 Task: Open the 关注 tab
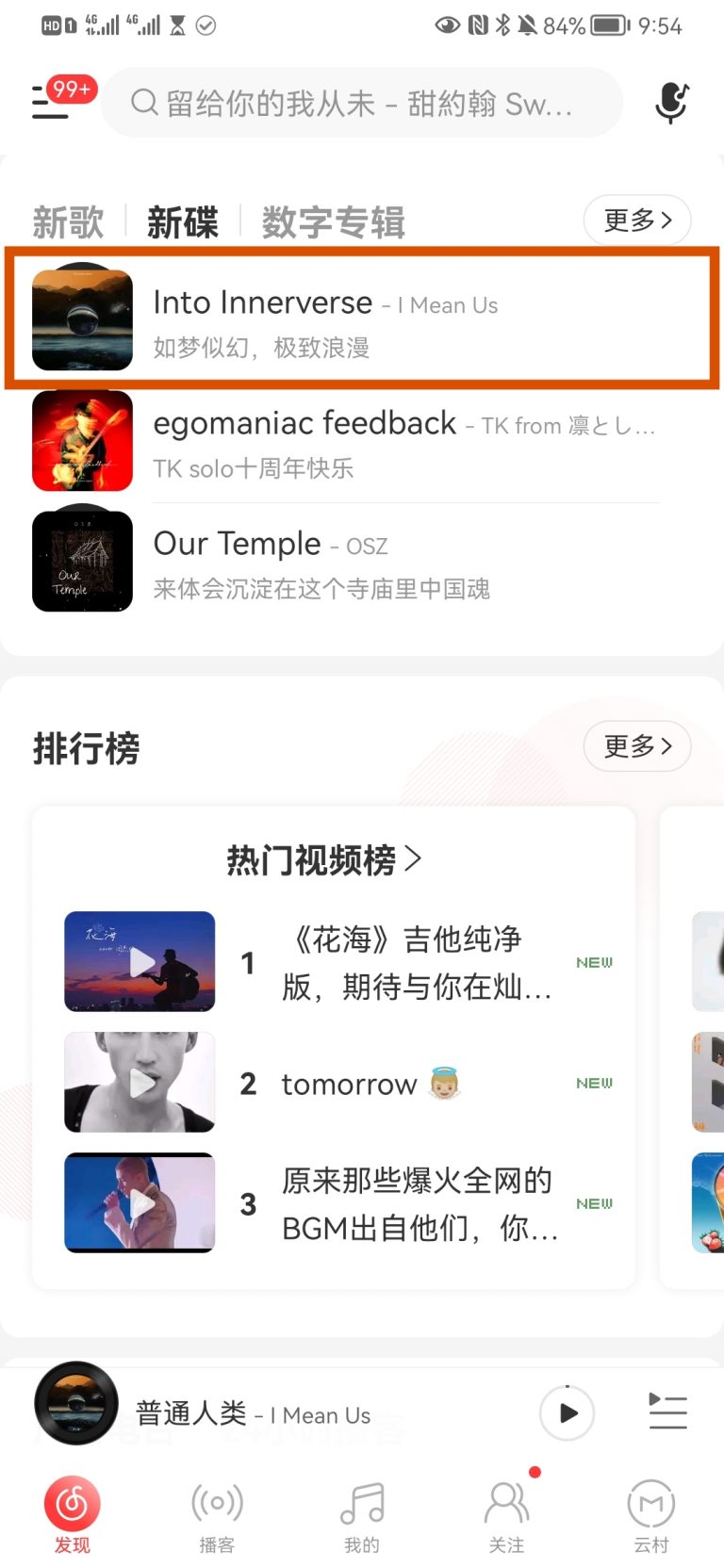506,1514
